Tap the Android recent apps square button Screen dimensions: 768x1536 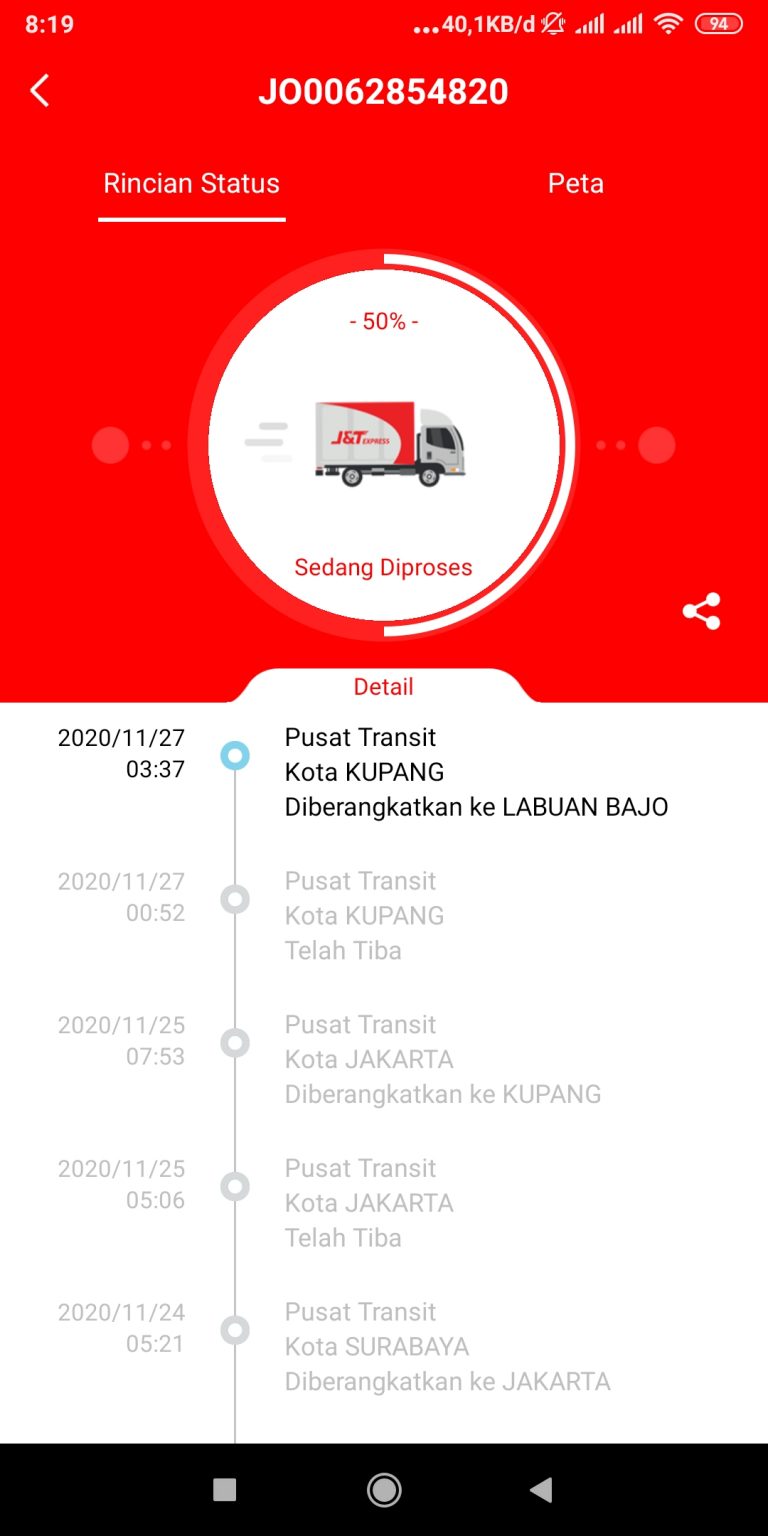click(224, 1489)
